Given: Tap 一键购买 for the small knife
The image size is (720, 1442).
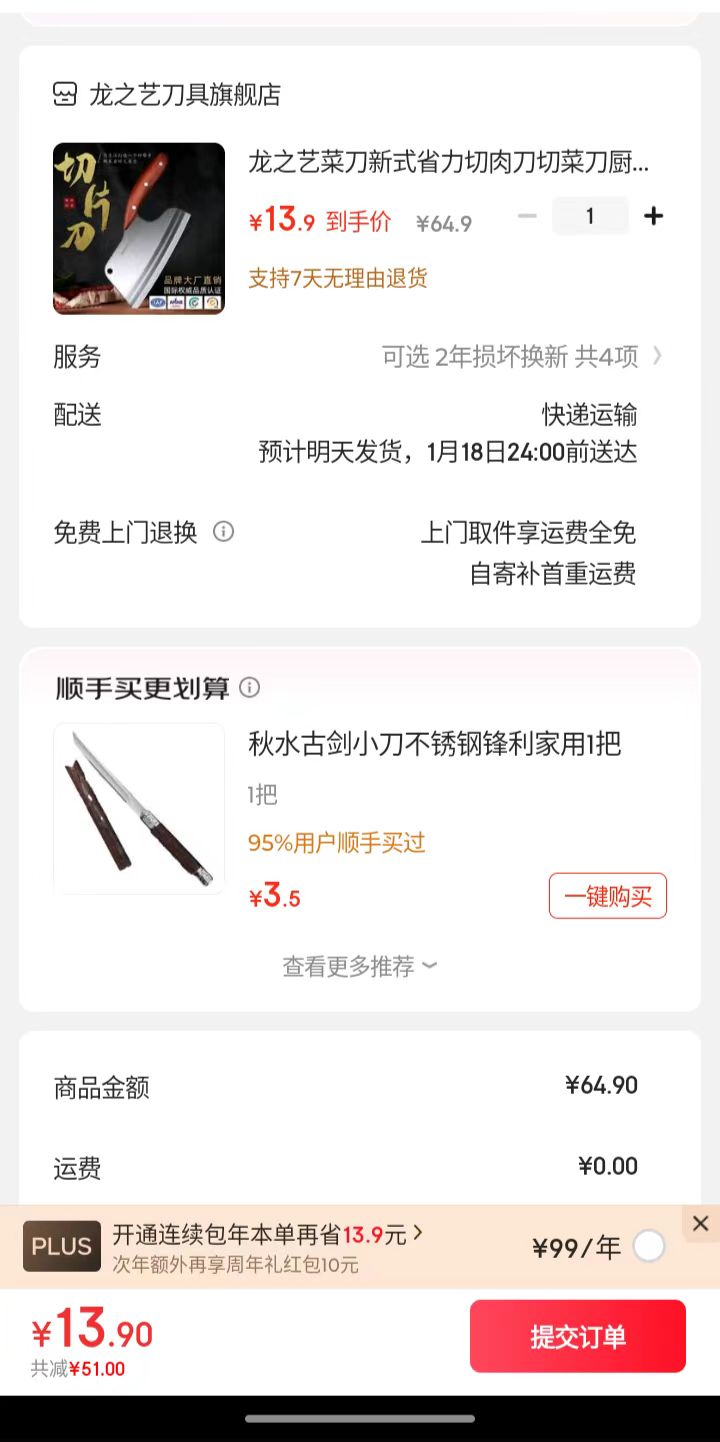Looking at the screenshot, I should 607,896.
